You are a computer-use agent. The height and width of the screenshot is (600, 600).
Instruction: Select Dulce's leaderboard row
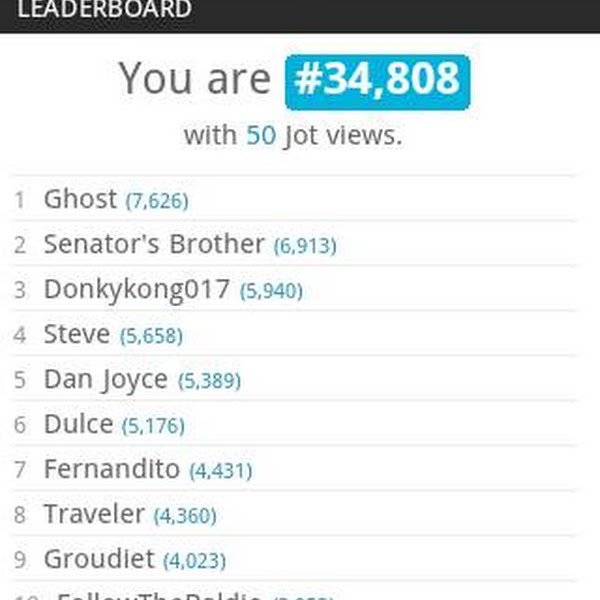[78, 425]
